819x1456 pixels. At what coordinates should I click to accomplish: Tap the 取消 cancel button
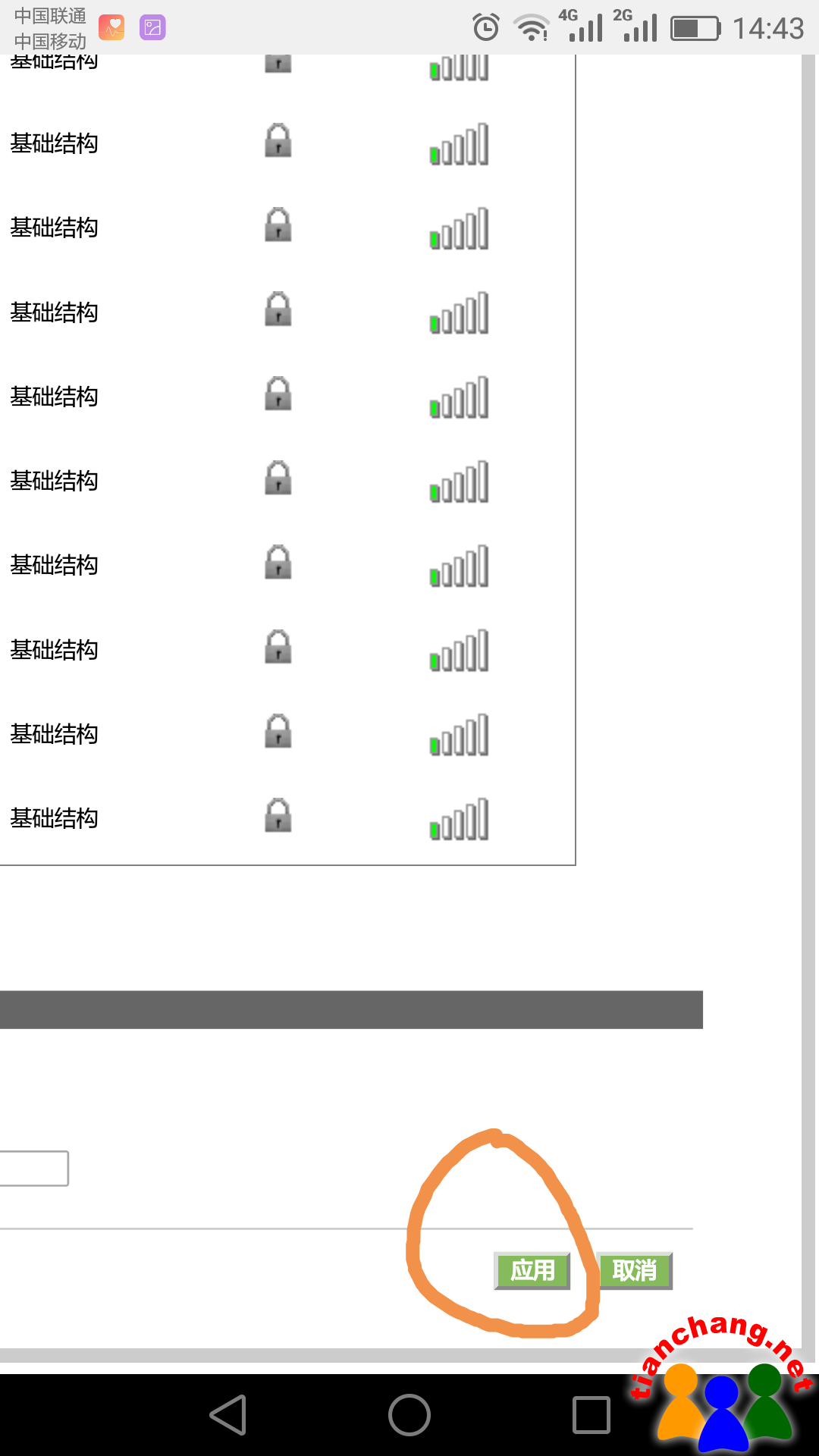click(x=635, y=1270)
